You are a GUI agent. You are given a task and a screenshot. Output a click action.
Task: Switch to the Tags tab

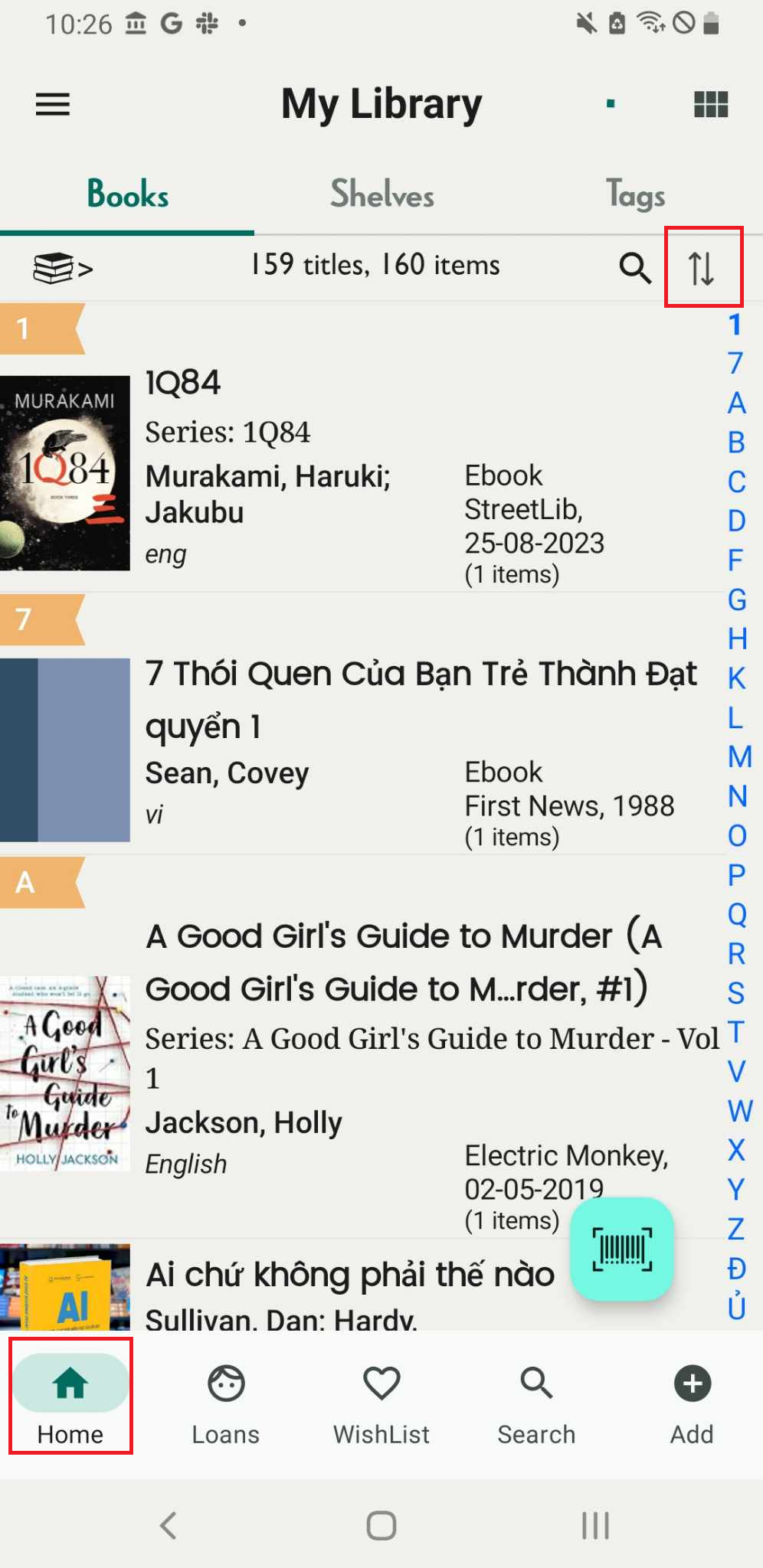coord(635,194)
